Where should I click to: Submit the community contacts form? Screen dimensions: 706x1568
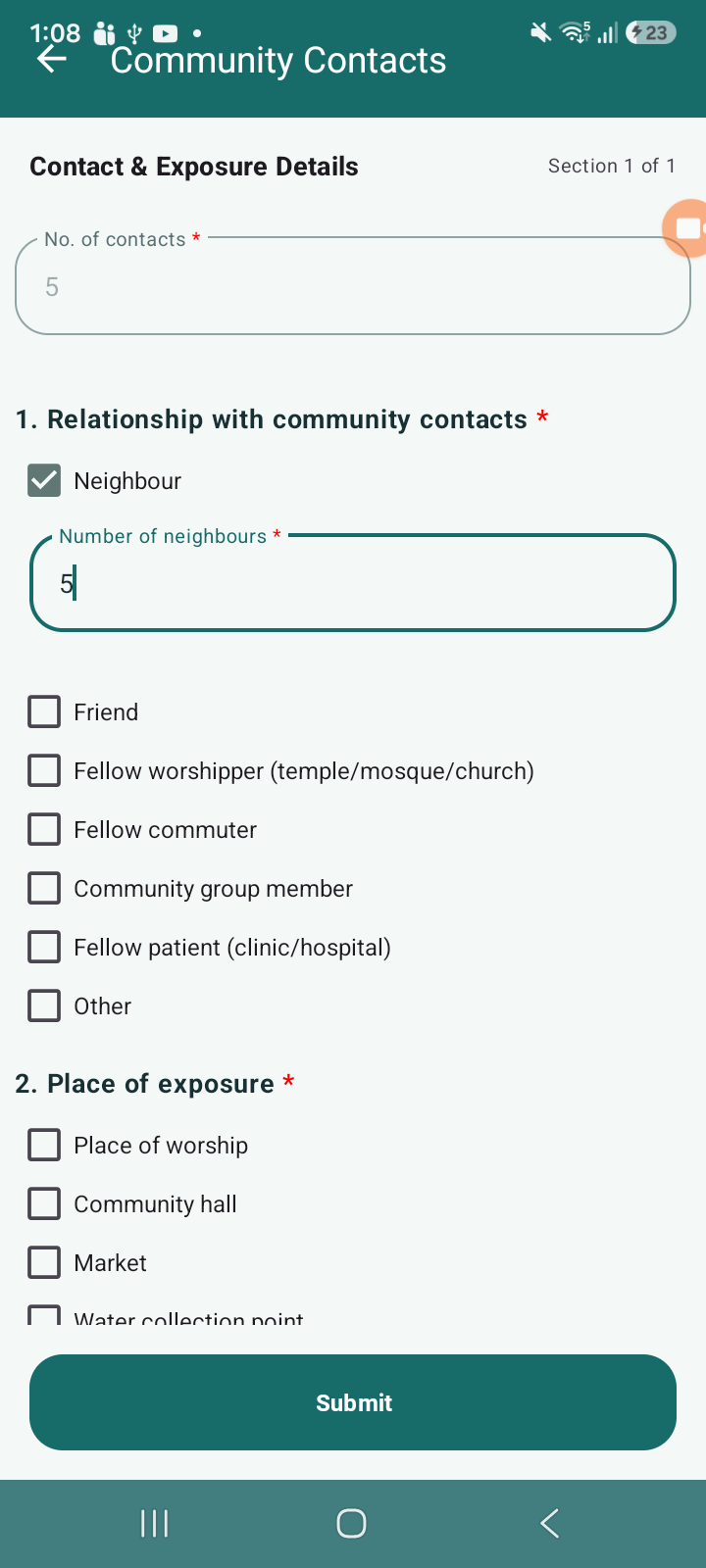(x=353, y=1402)
